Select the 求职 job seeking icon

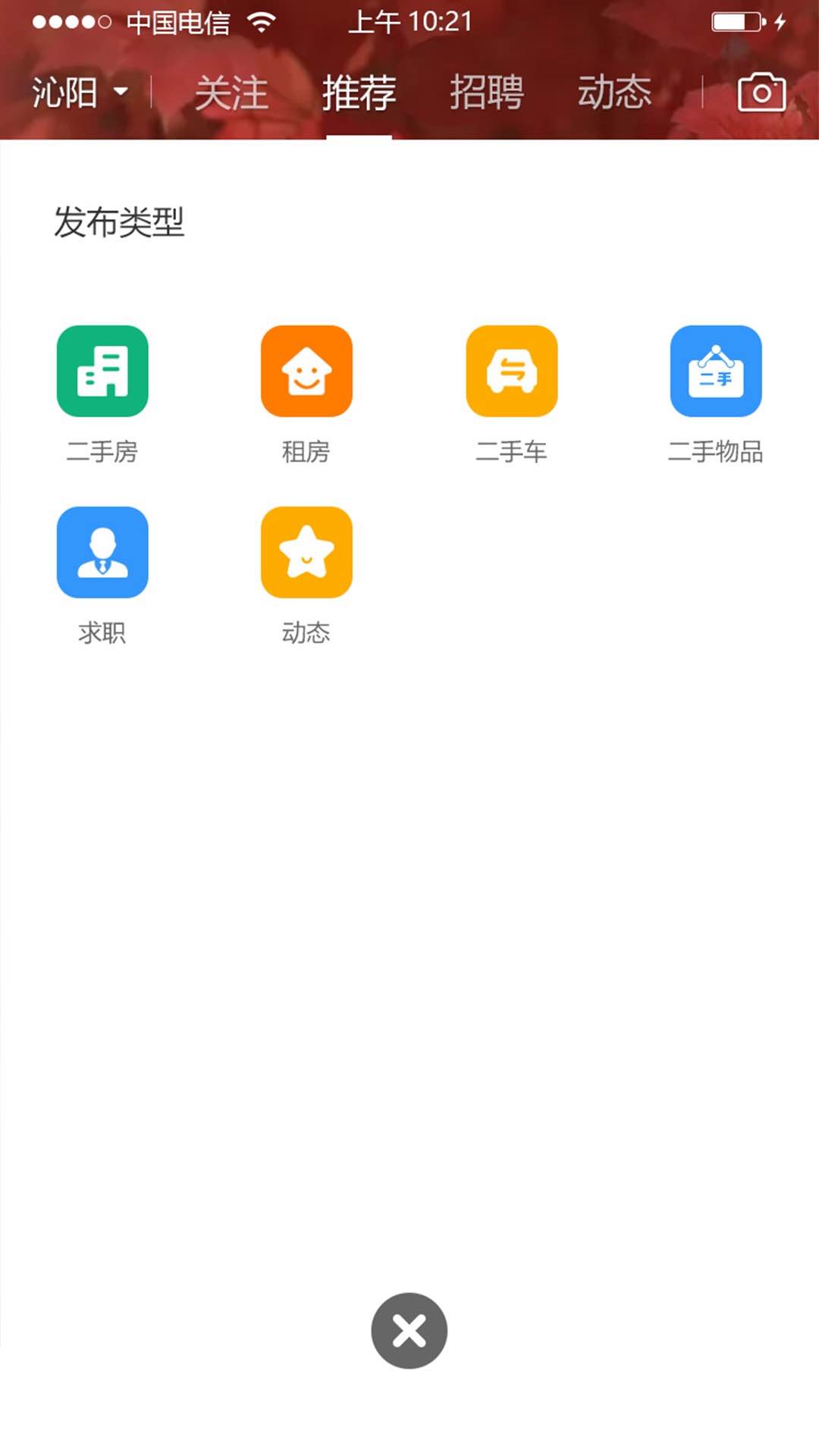coord(102,553)
